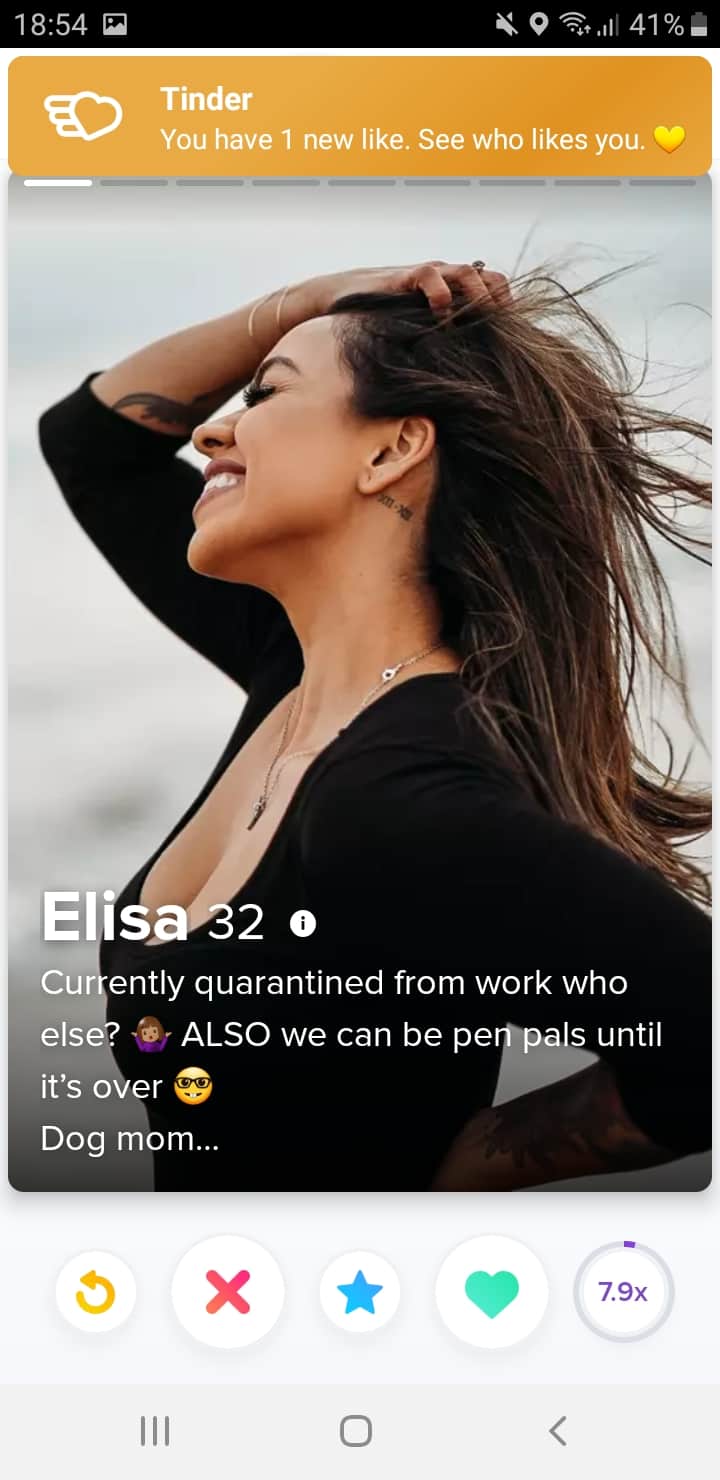The image size is (720, 1480).
Task: Pass on Elisa with the X button
Action: click(x=228, y=1292)
